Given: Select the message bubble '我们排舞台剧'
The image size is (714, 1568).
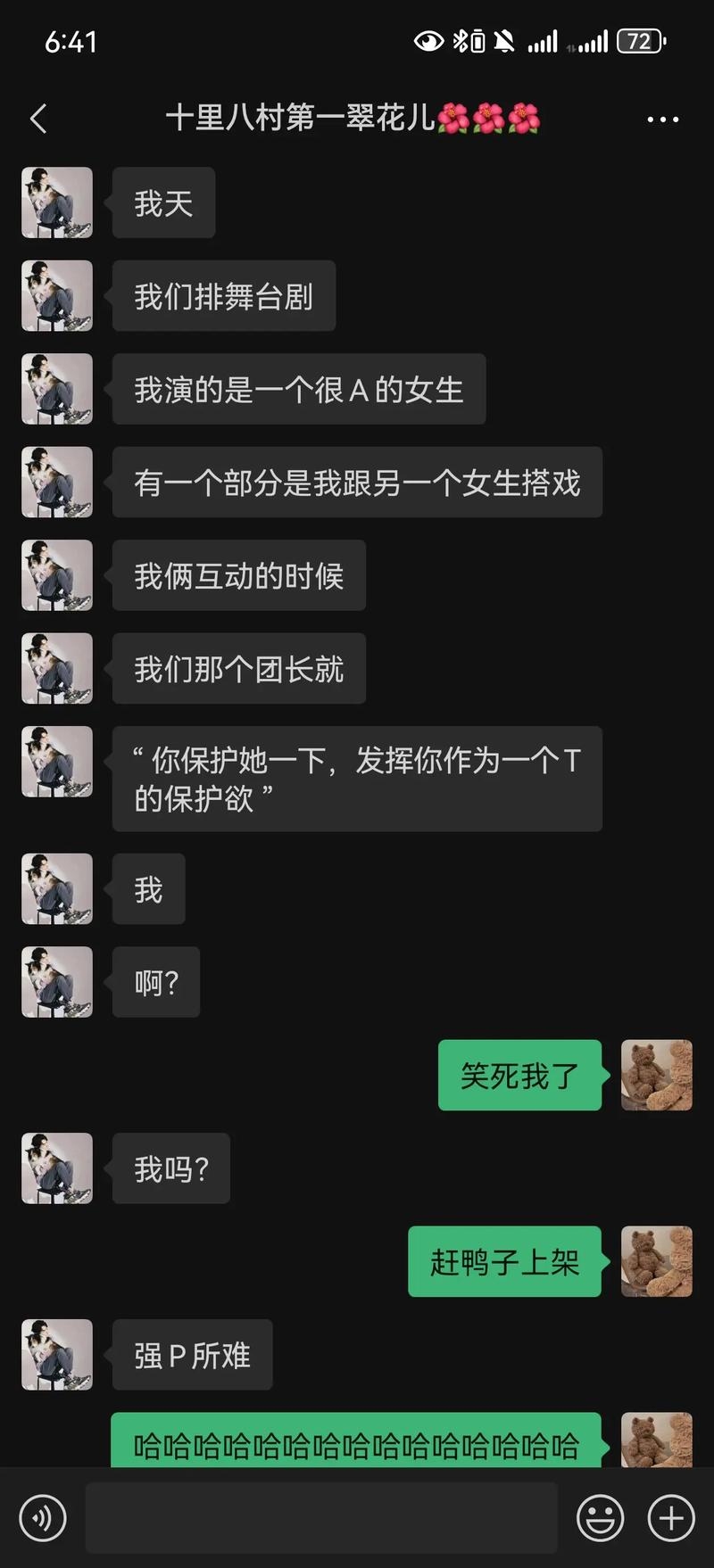Looking at the screenshot, I should [222, 295].
